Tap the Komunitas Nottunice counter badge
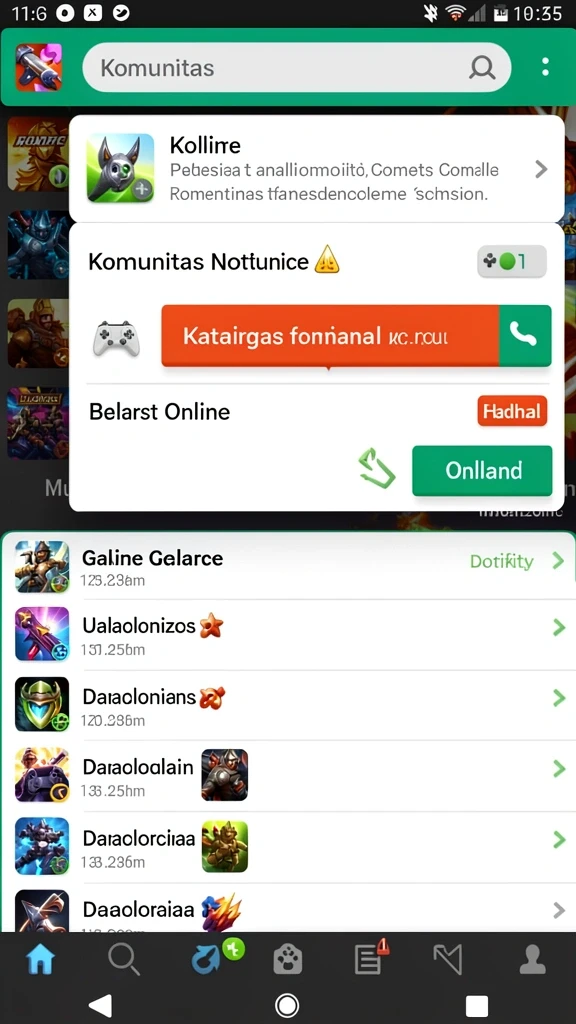 point(512,262)
